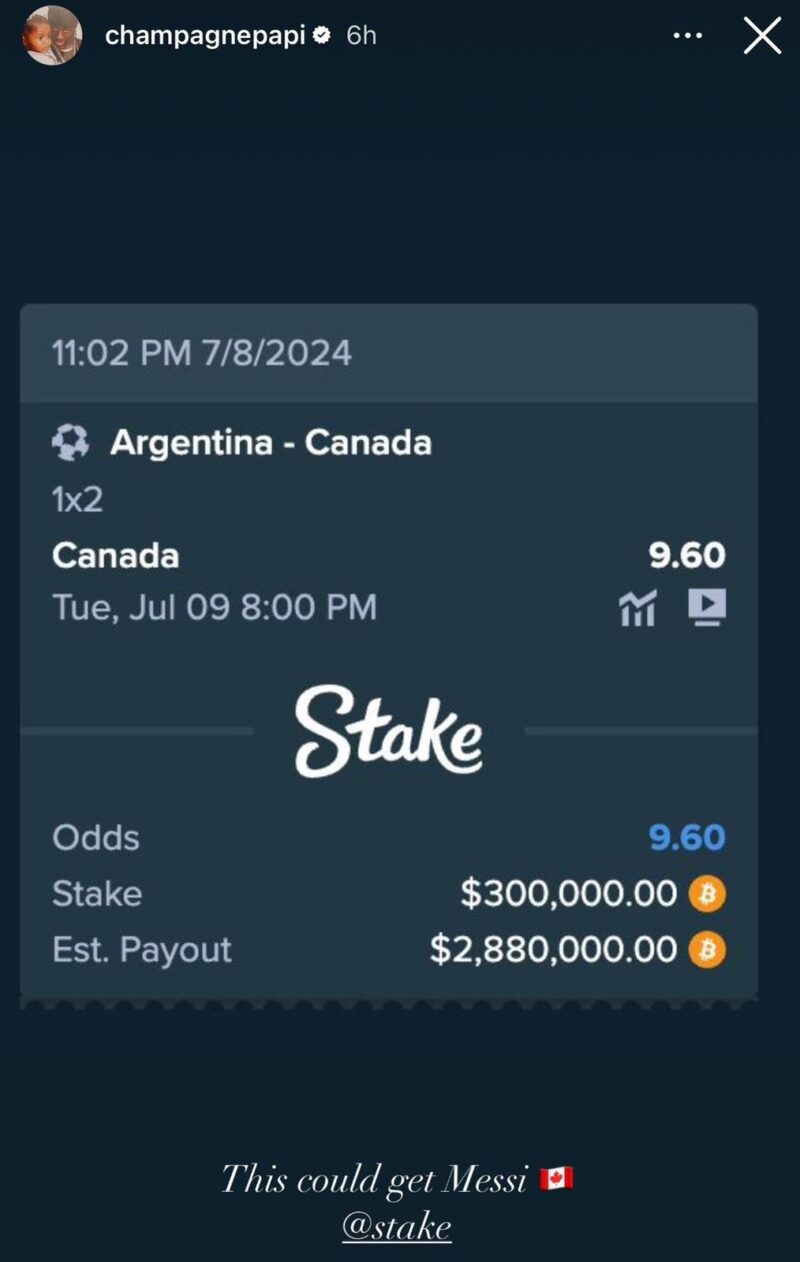The width and height of the screenshot is (800, 1262).
Task: Open the champagnepapi username link
Action: pos(204,35)
